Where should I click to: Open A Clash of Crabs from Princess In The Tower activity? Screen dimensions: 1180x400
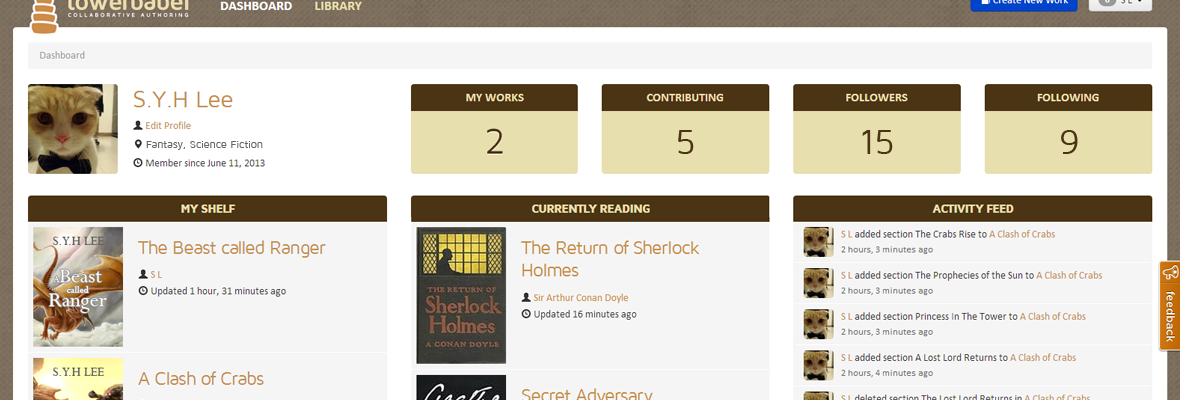click(x=1052, y=316)
